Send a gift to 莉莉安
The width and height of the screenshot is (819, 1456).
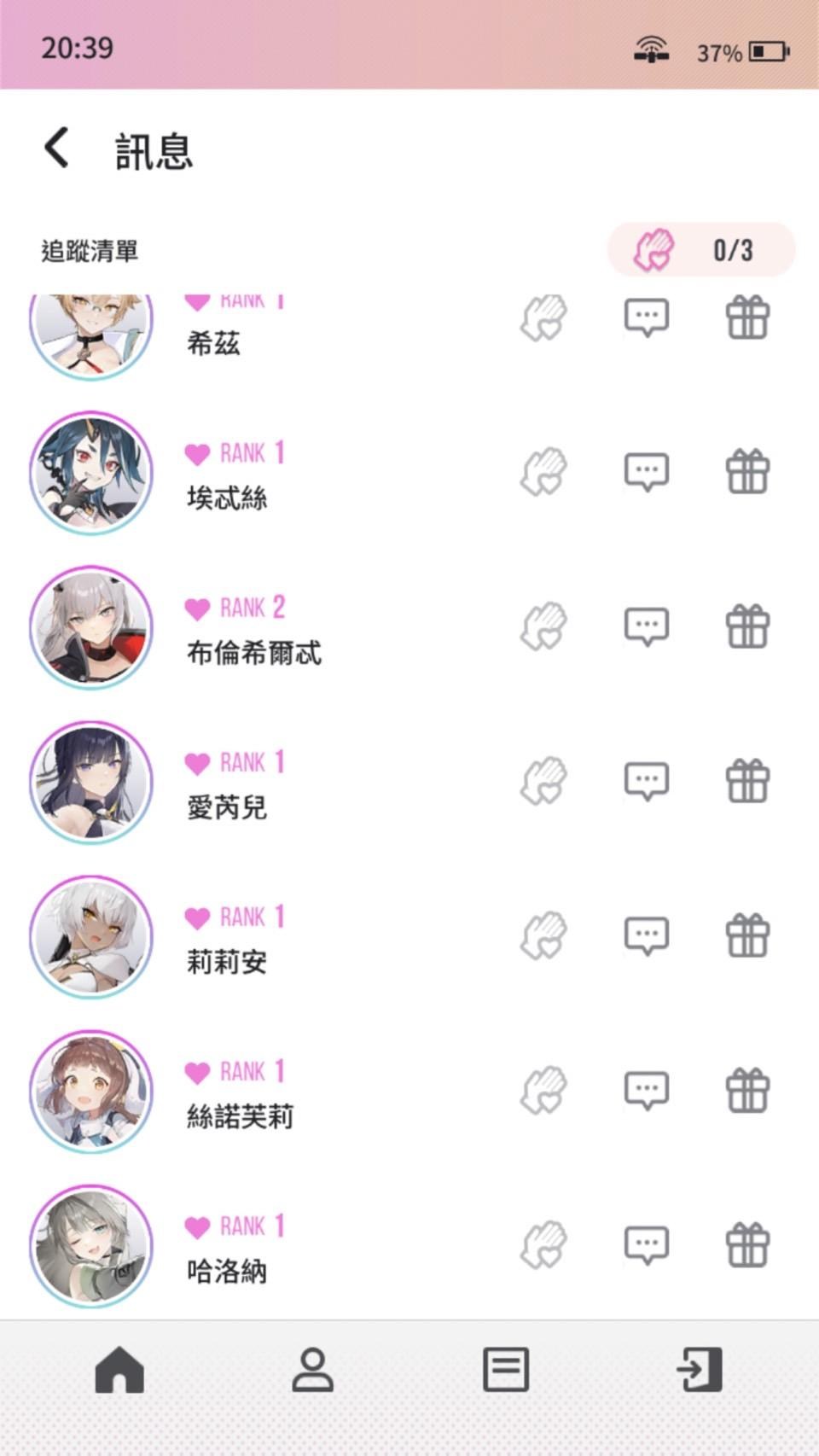(748, 935)
